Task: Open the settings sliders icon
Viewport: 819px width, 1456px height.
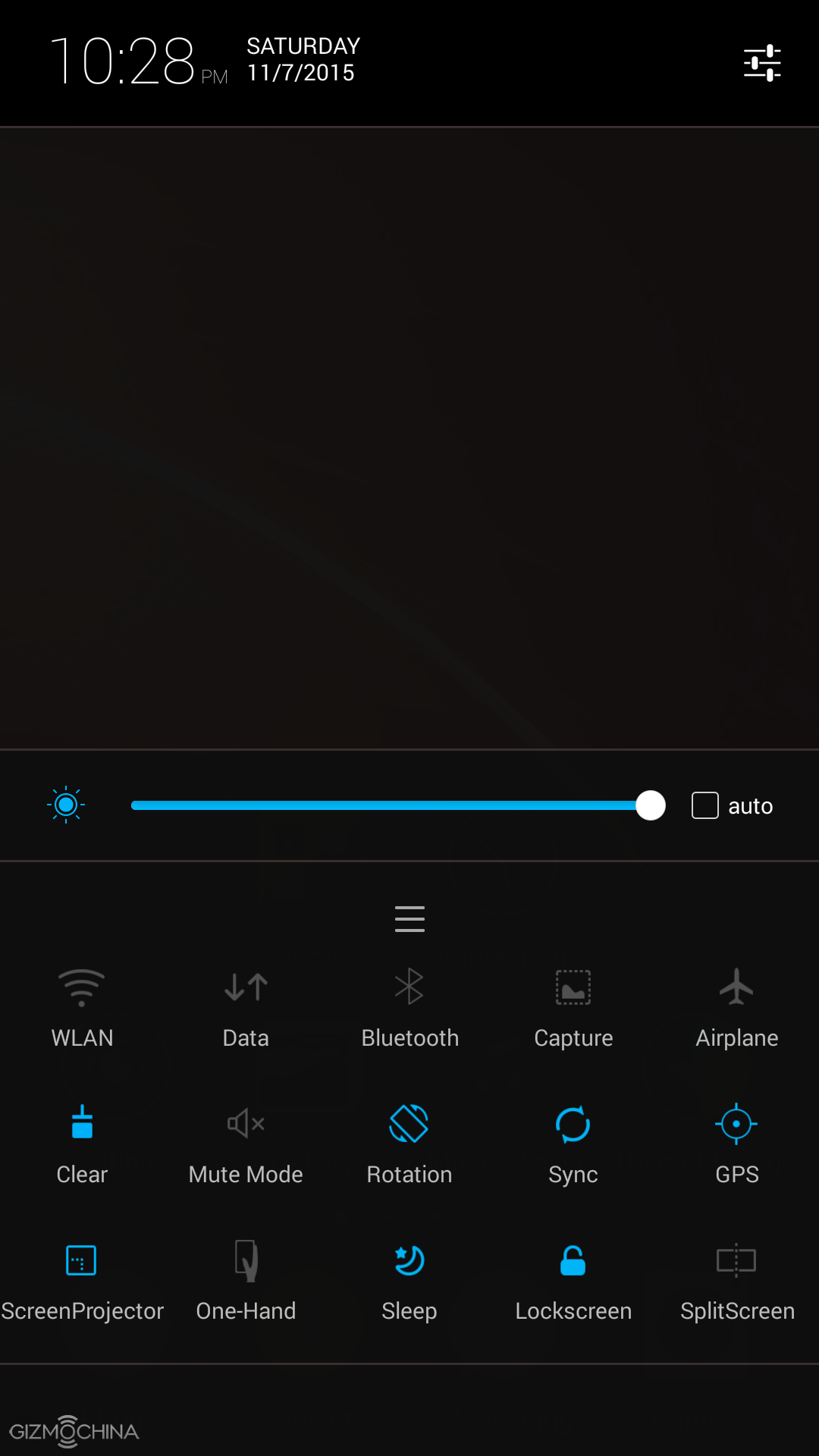Action: pos(762,63)
